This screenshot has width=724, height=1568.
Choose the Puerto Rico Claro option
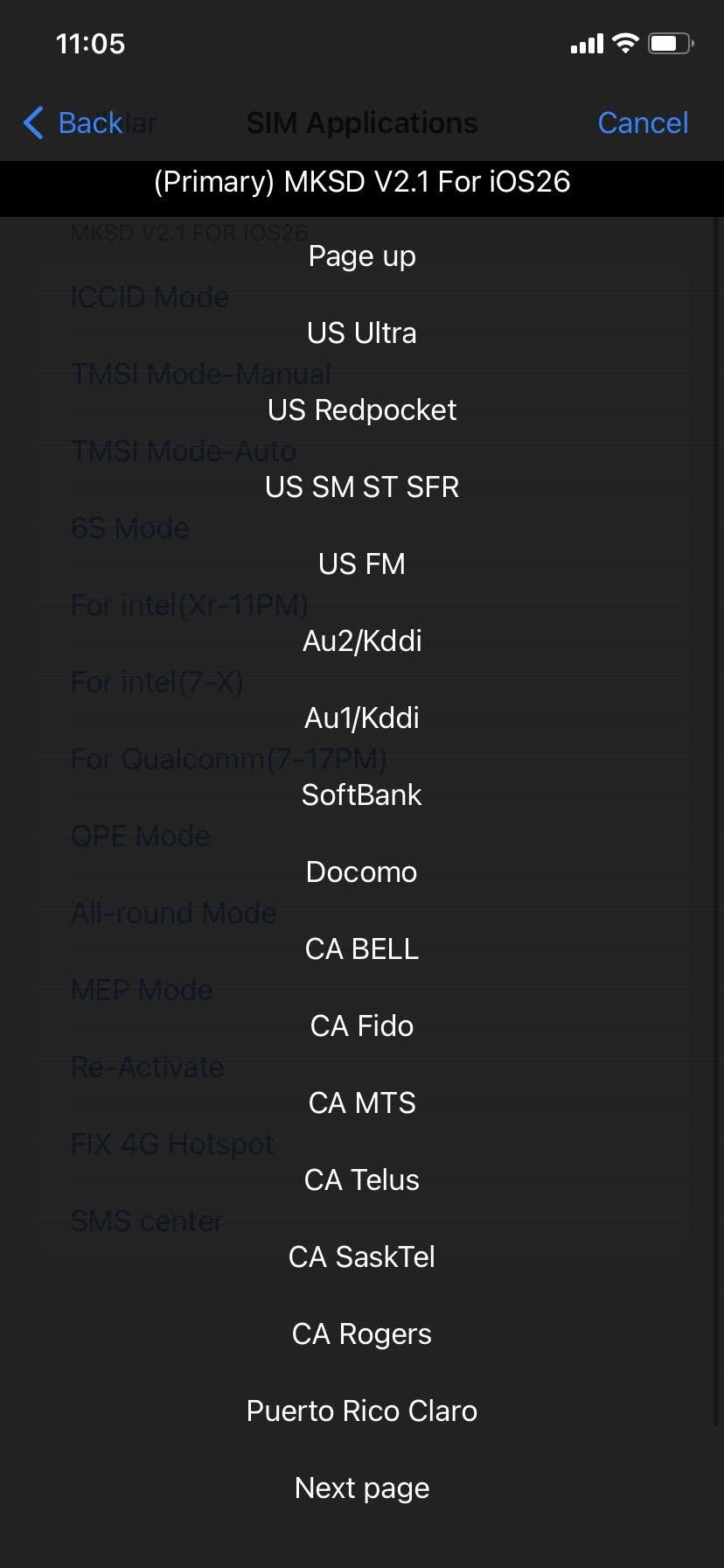pyautogui.click(x=361, y=1410)
